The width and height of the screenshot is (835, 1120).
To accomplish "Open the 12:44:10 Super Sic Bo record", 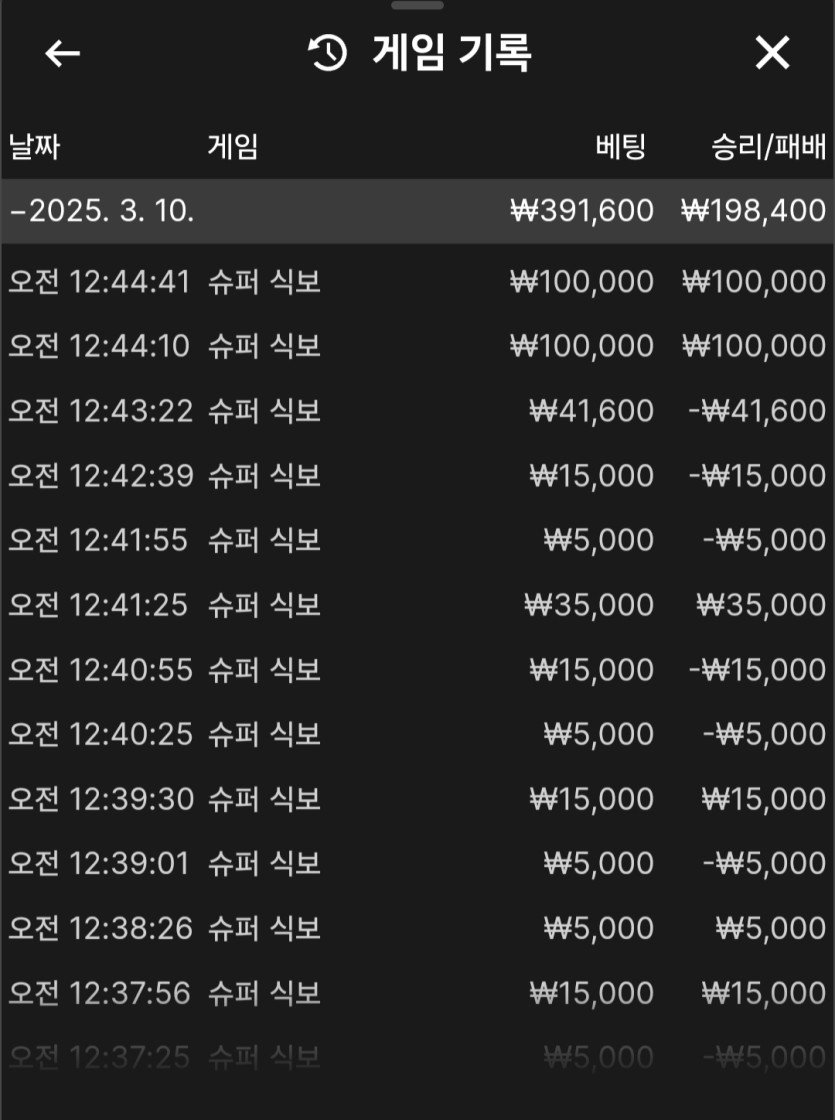I will (417, 346).
